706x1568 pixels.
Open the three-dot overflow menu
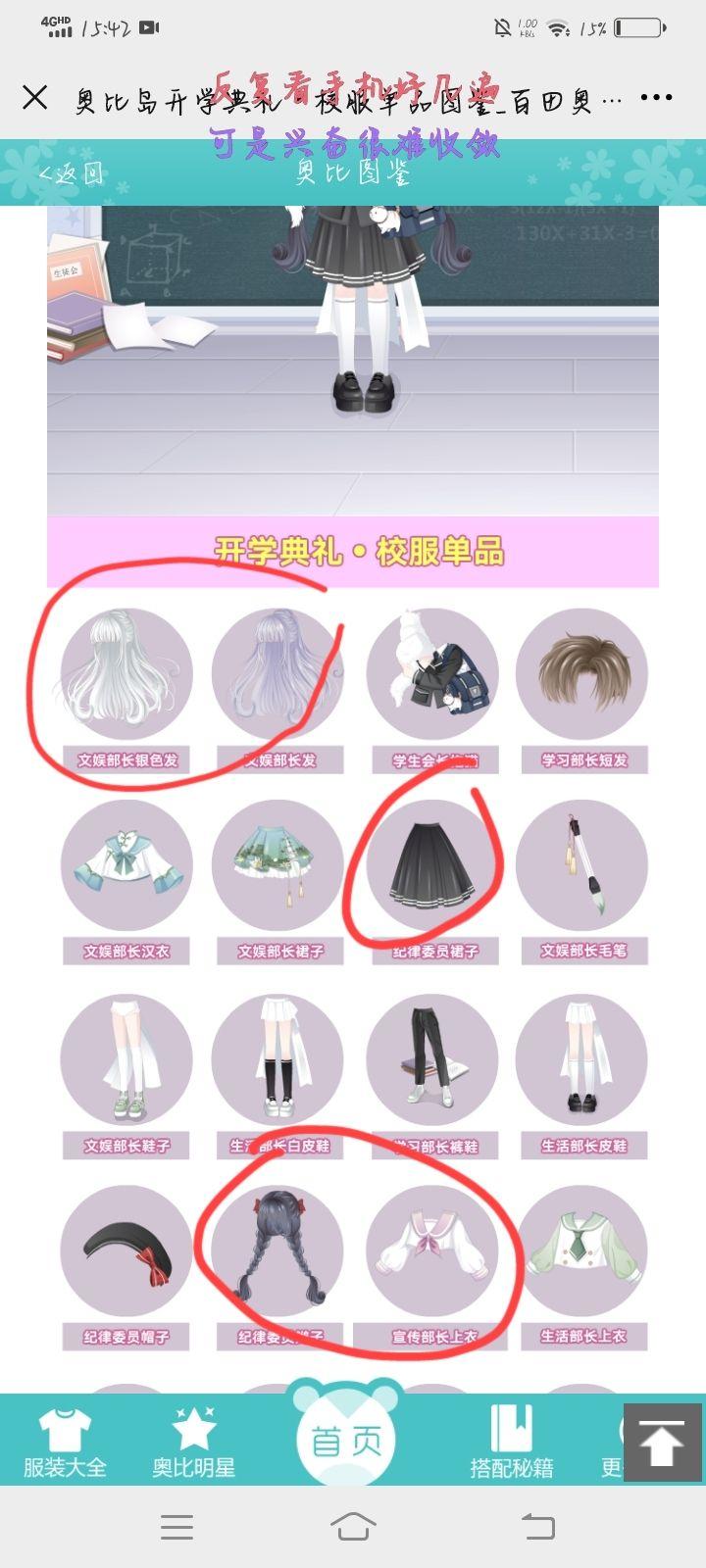point(656,97)
